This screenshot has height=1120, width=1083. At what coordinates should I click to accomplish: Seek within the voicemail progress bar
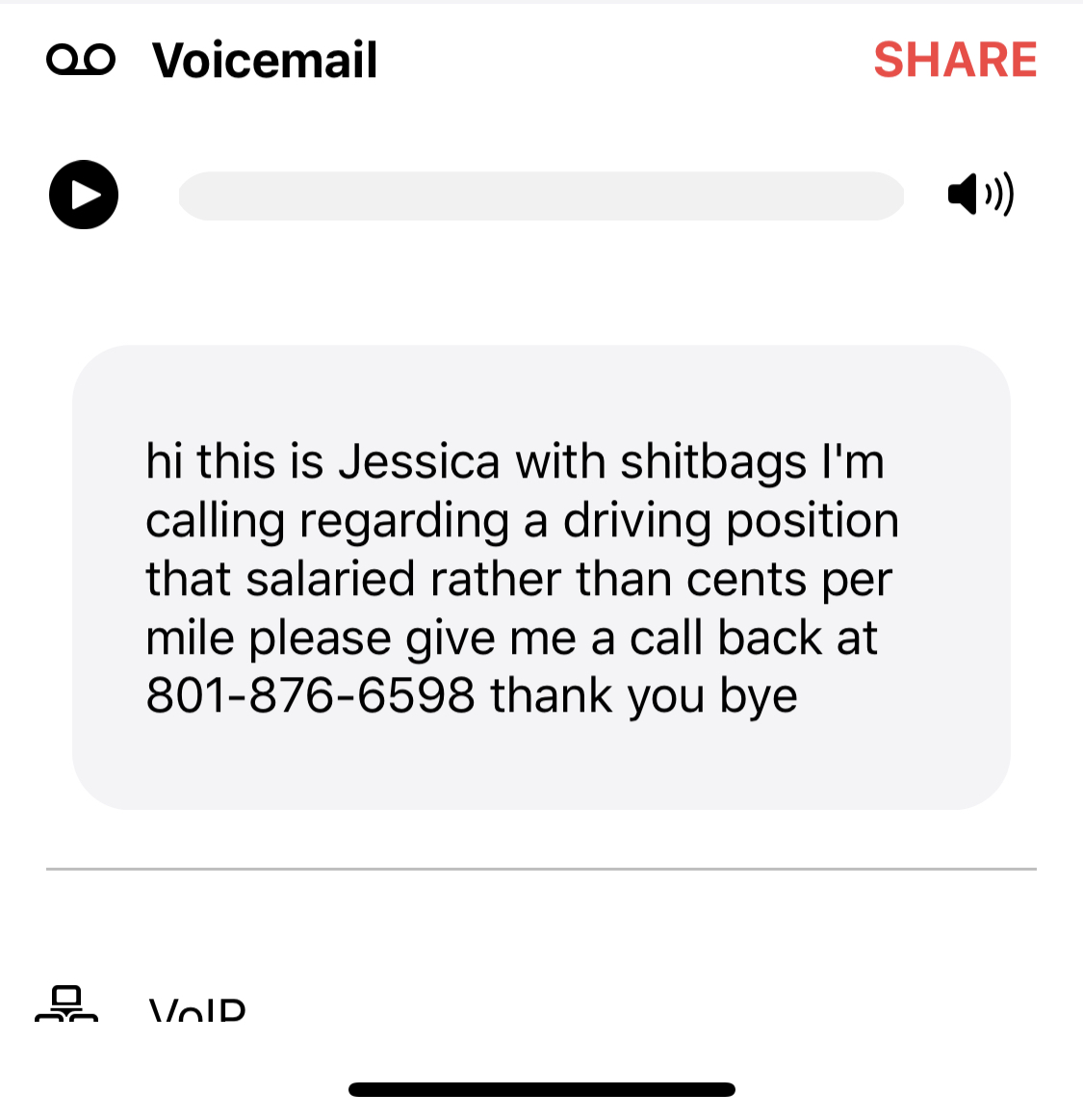(x=541, y=195)
